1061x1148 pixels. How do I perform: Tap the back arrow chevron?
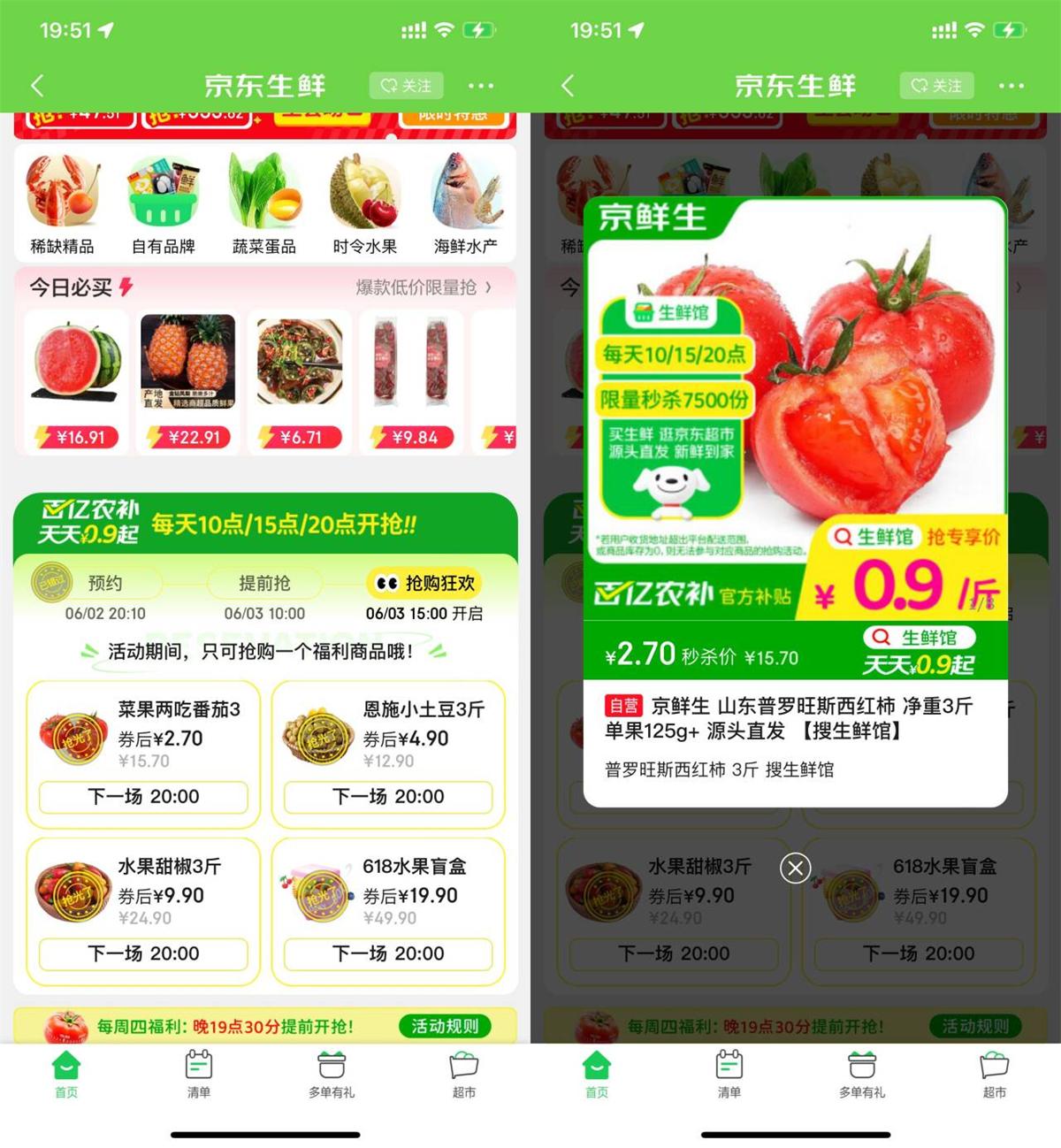35,85
